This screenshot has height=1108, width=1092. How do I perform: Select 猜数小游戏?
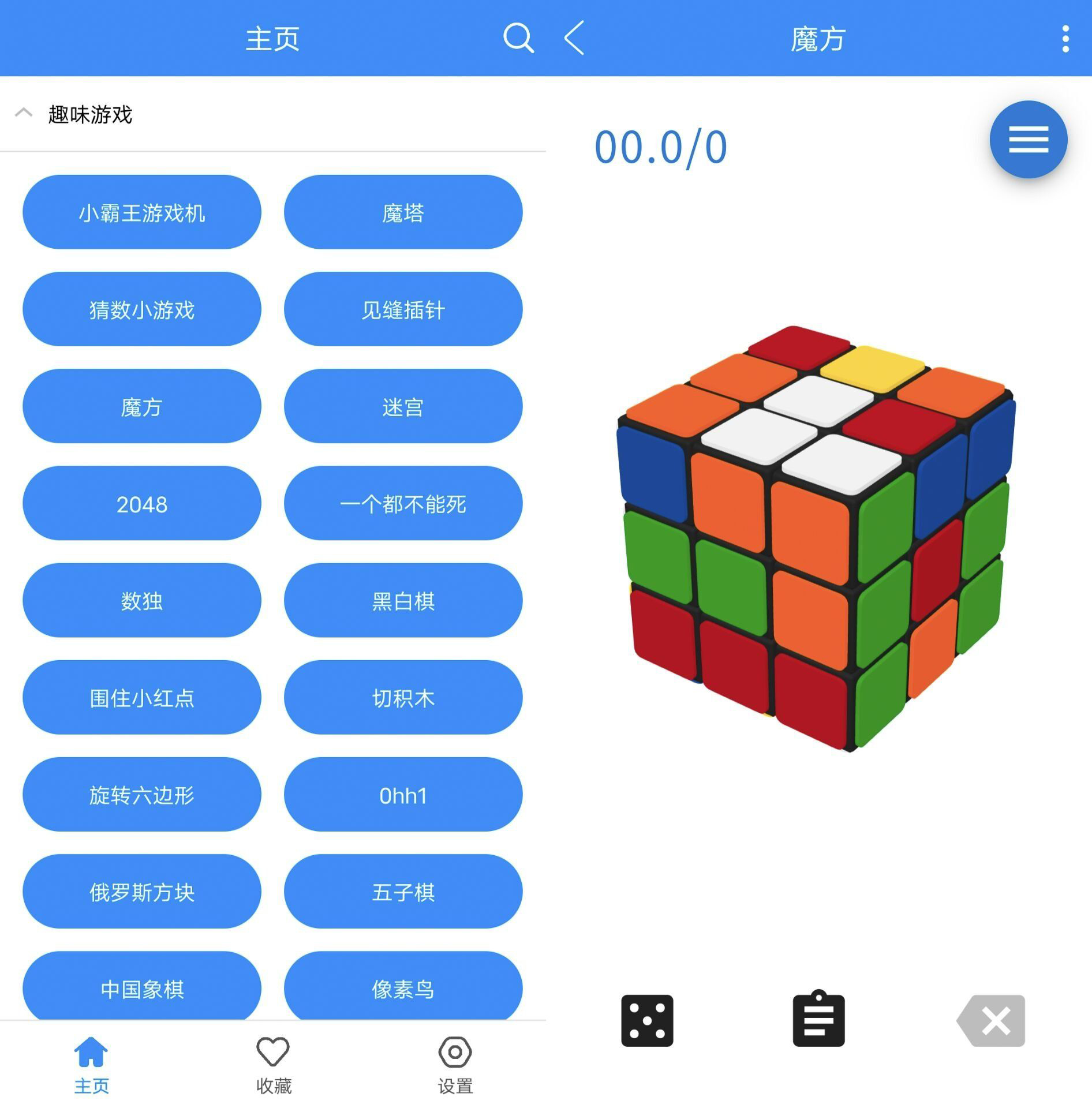[x=142, y=309]
